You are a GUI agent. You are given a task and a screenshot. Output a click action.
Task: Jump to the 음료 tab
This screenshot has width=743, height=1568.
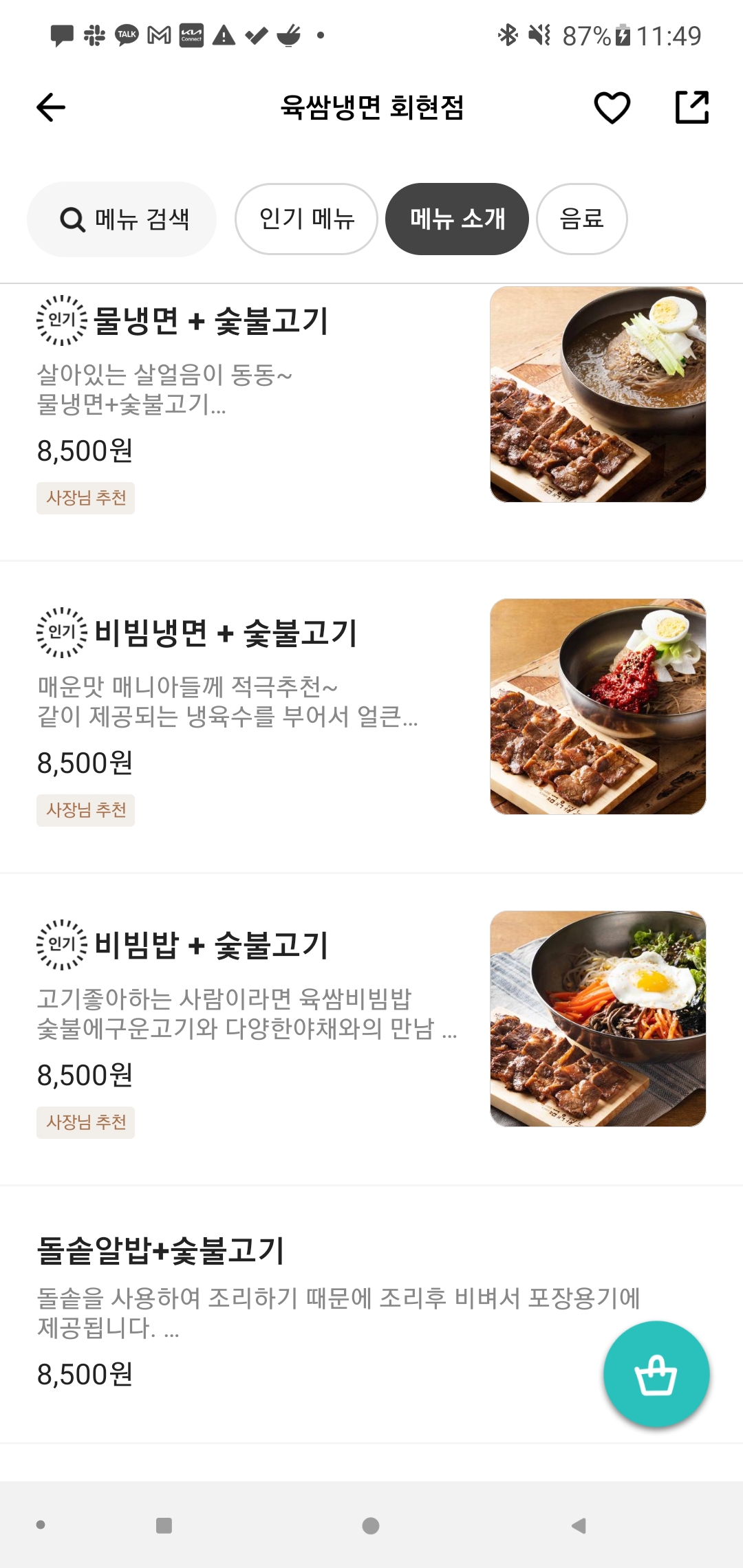pyautogui.click(x=581, y=219)
